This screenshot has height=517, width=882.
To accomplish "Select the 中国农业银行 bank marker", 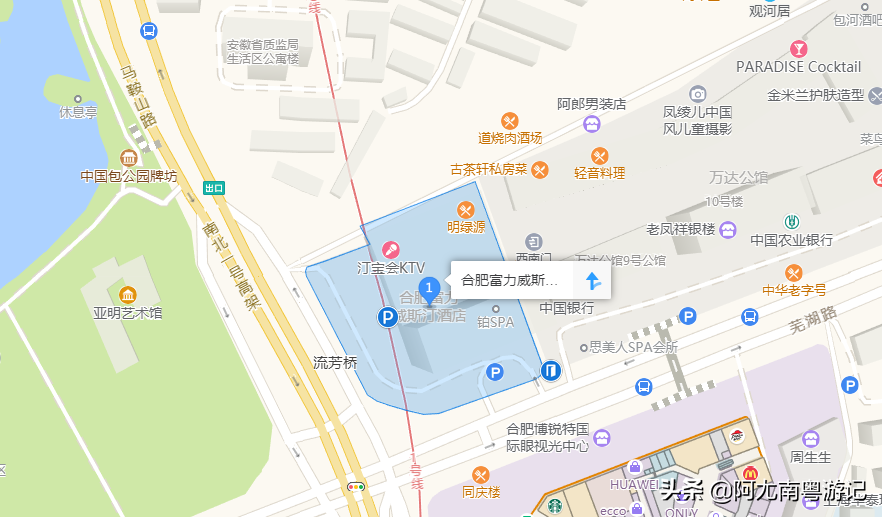I will pos(792,222).
